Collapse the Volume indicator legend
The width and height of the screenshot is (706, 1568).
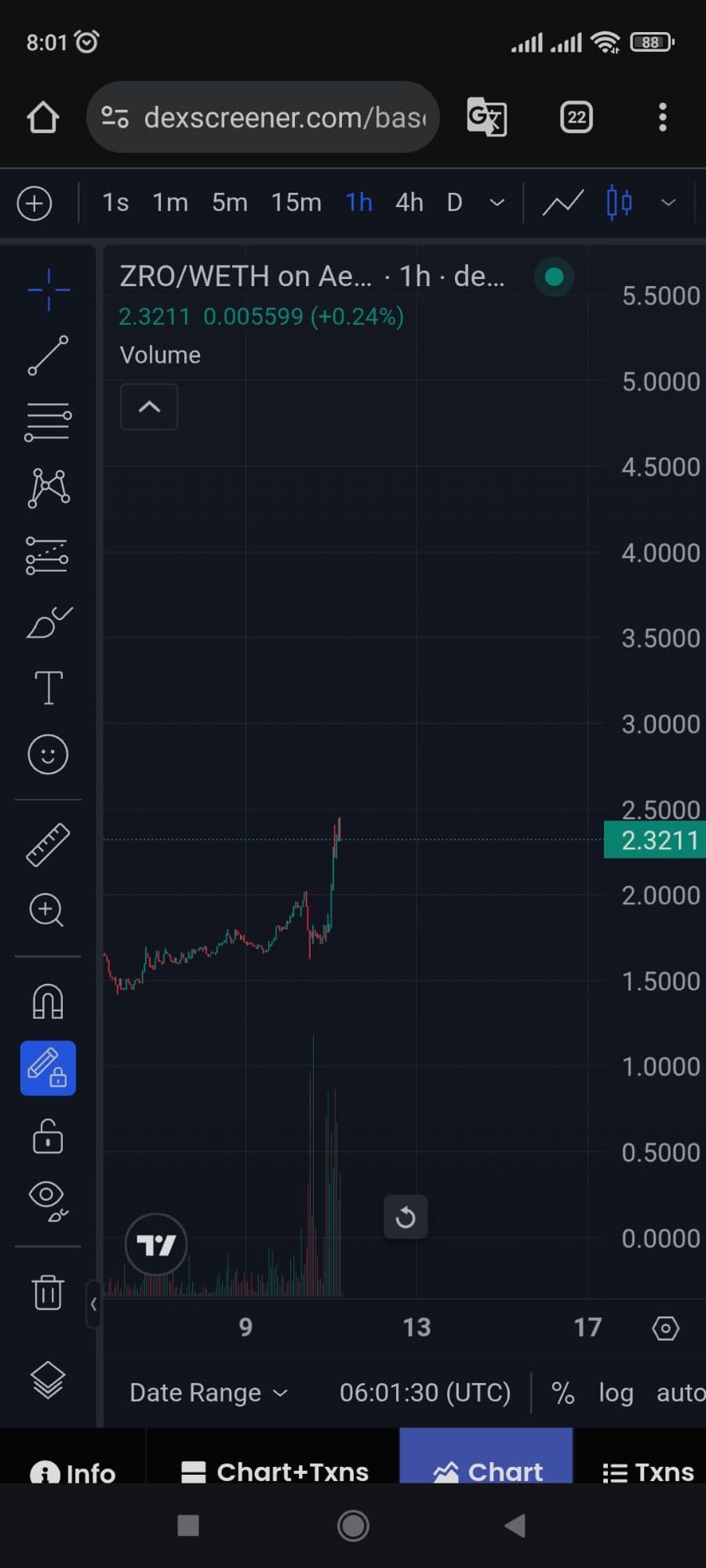149,407
